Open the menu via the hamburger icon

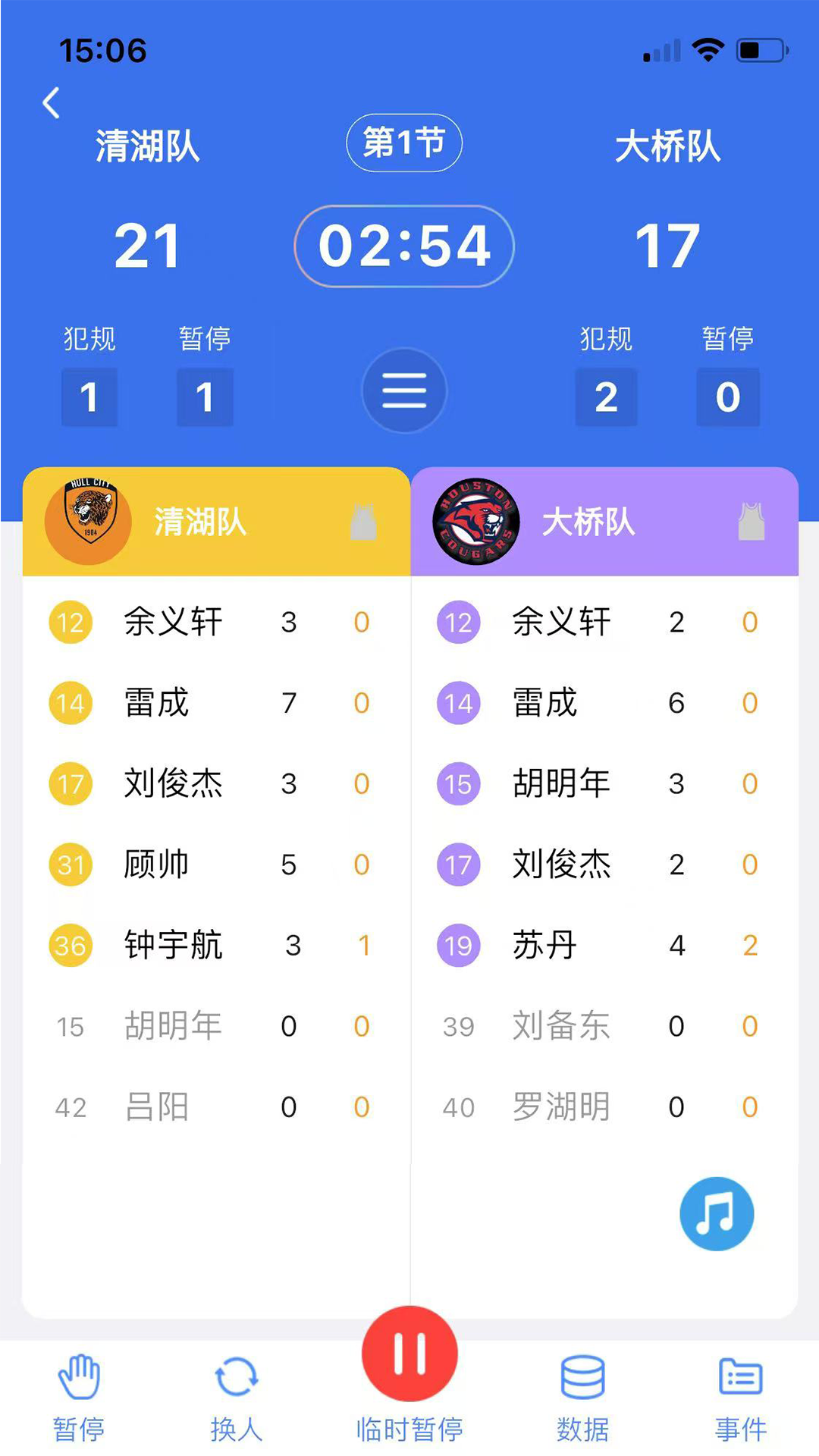404,391
